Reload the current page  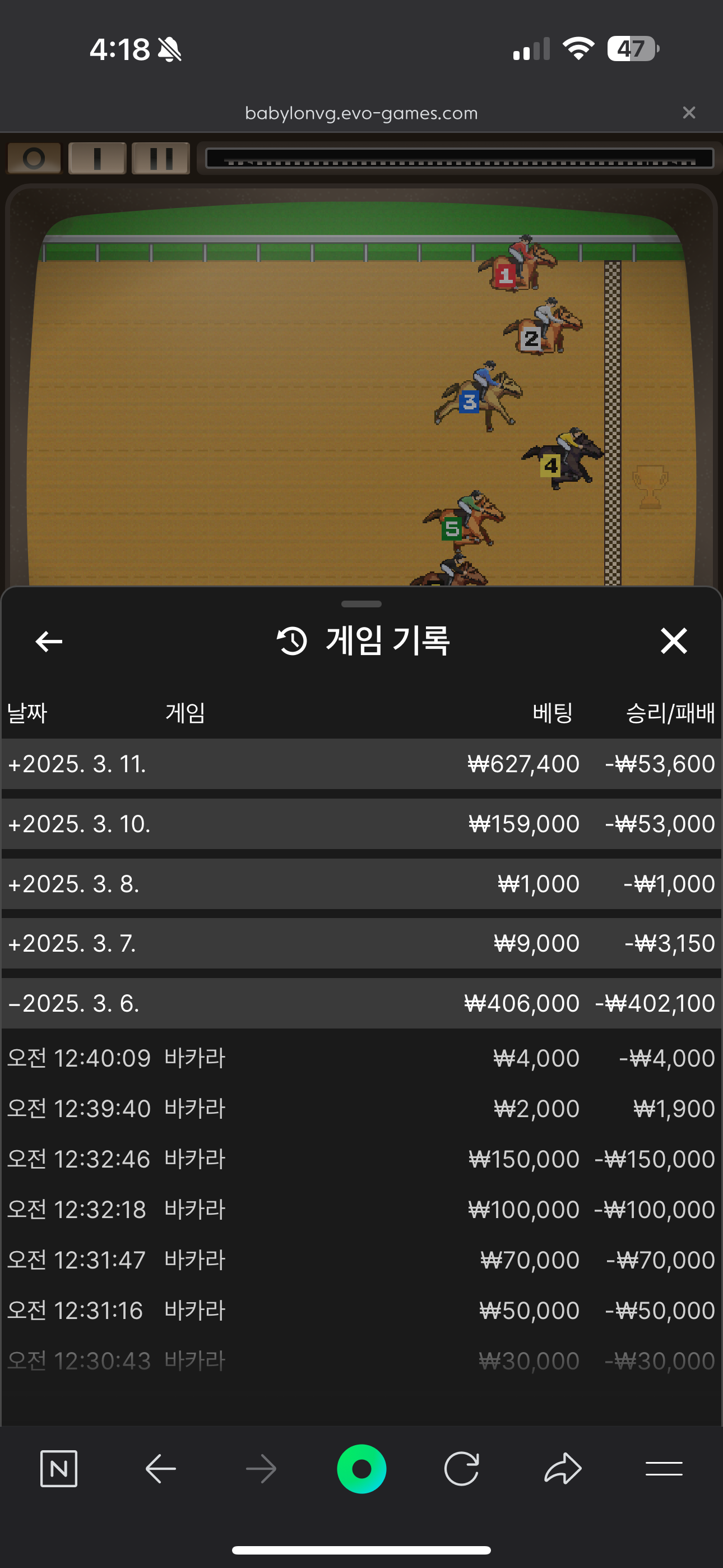(x=461, y=1469)
